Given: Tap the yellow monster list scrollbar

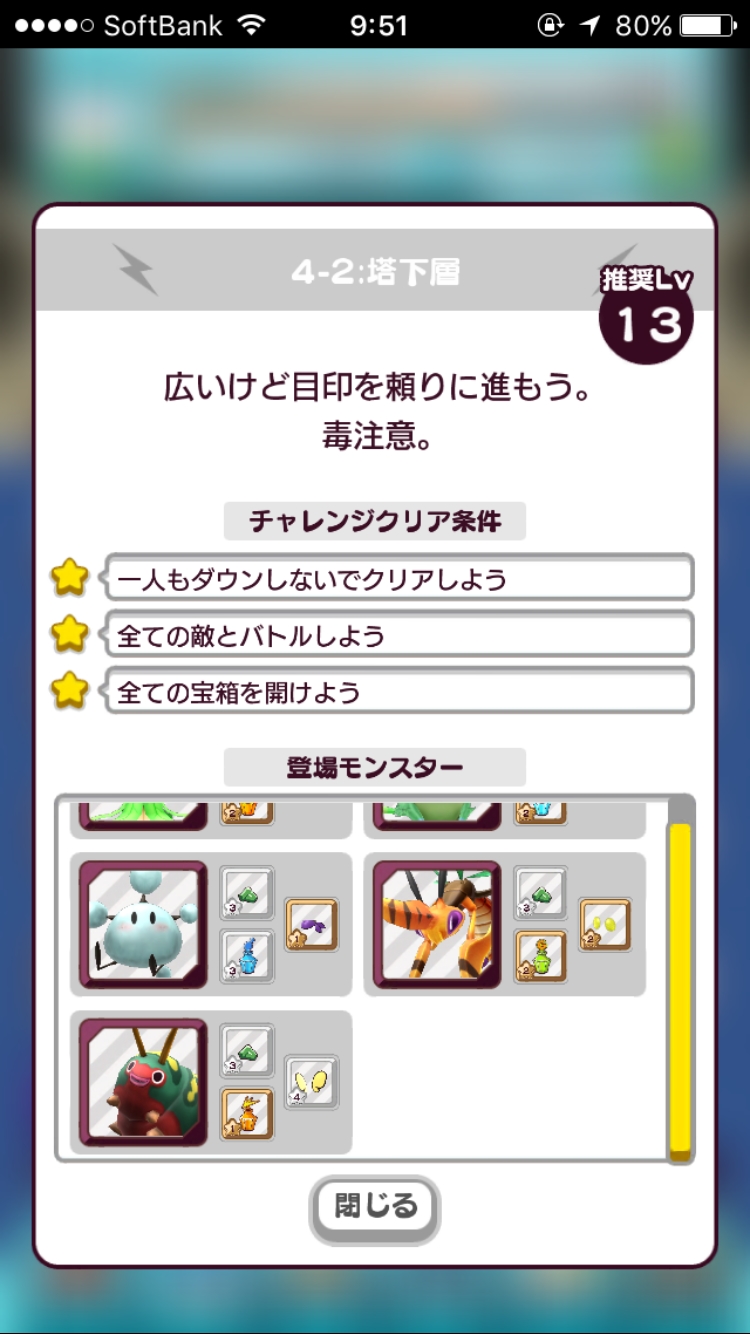Looking at the screenshot, I should 680,985.
